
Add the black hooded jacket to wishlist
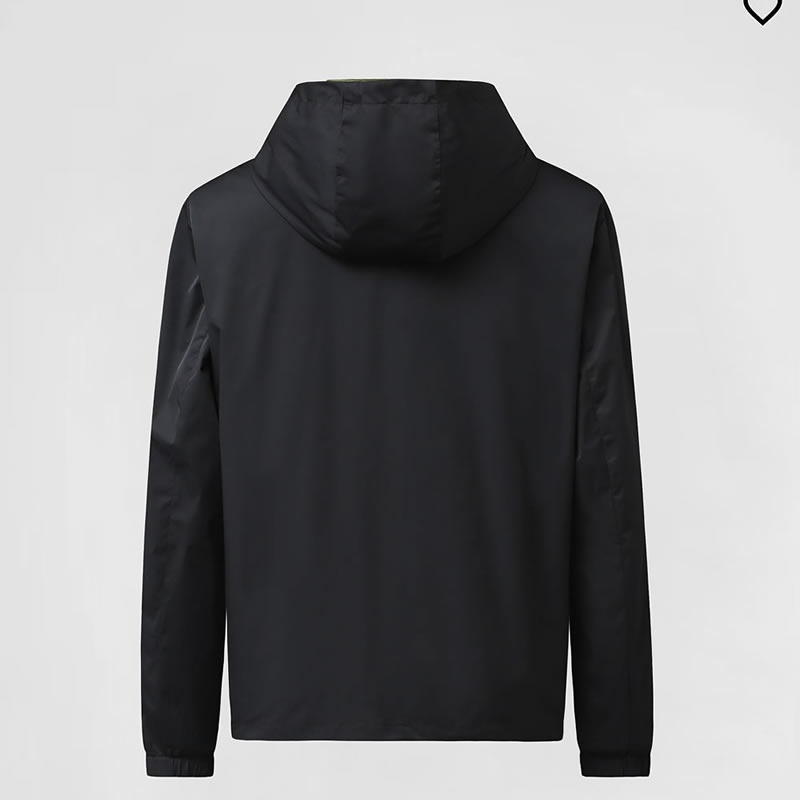pos(762,9)
